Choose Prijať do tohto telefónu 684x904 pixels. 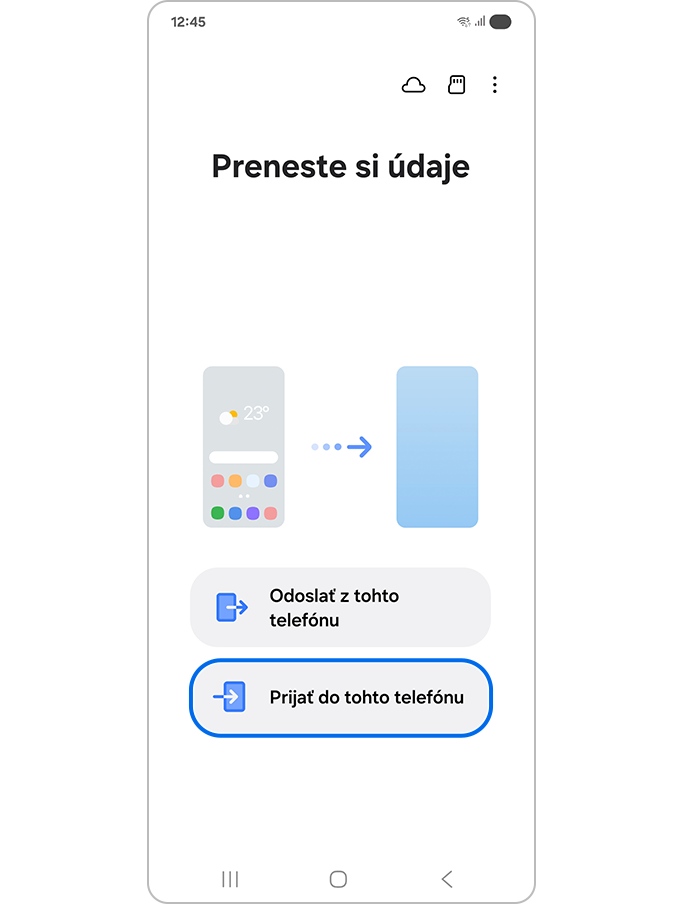[x=340, y=697]
